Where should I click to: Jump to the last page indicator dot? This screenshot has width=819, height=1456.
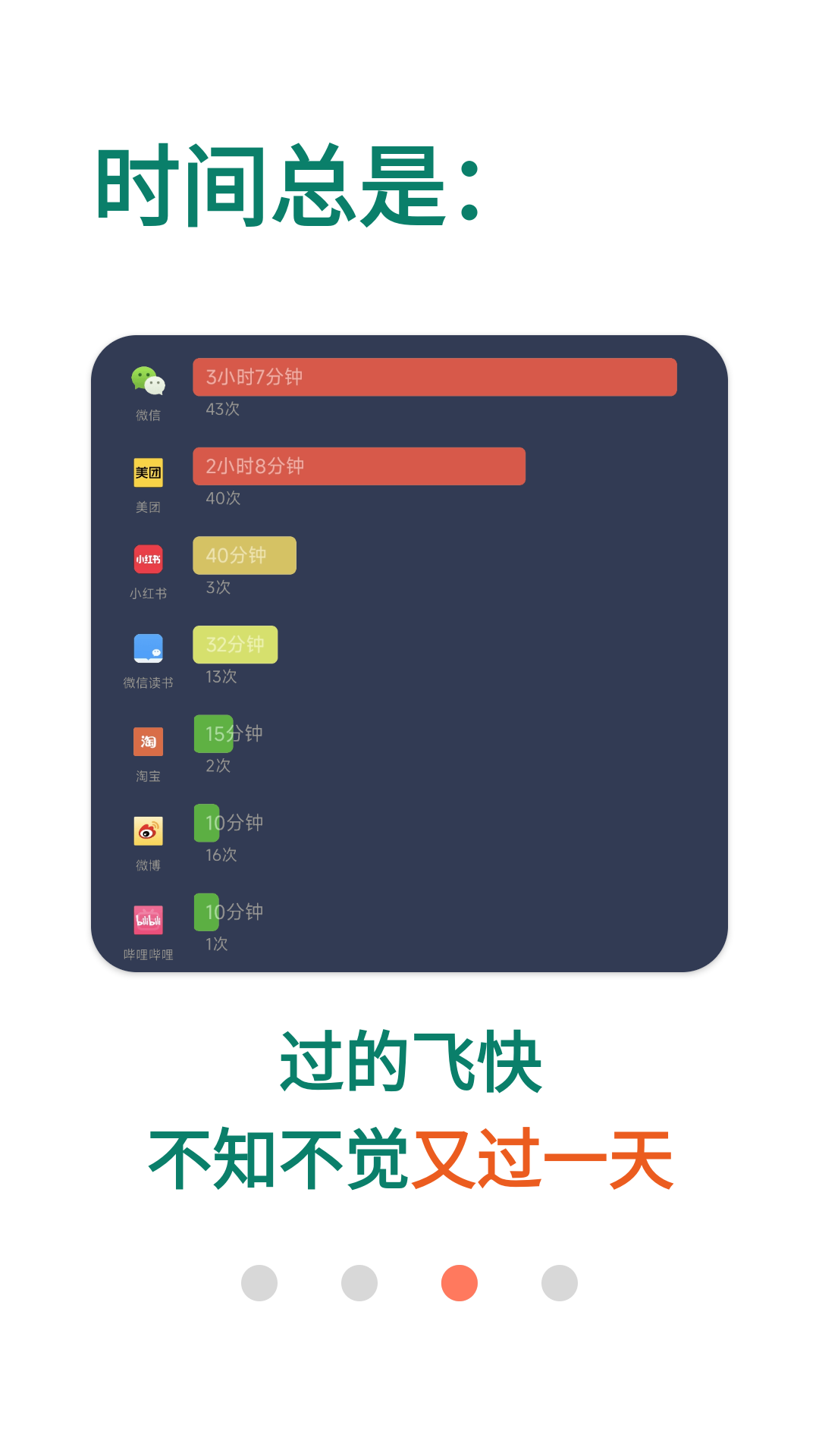pos(560,1283)
